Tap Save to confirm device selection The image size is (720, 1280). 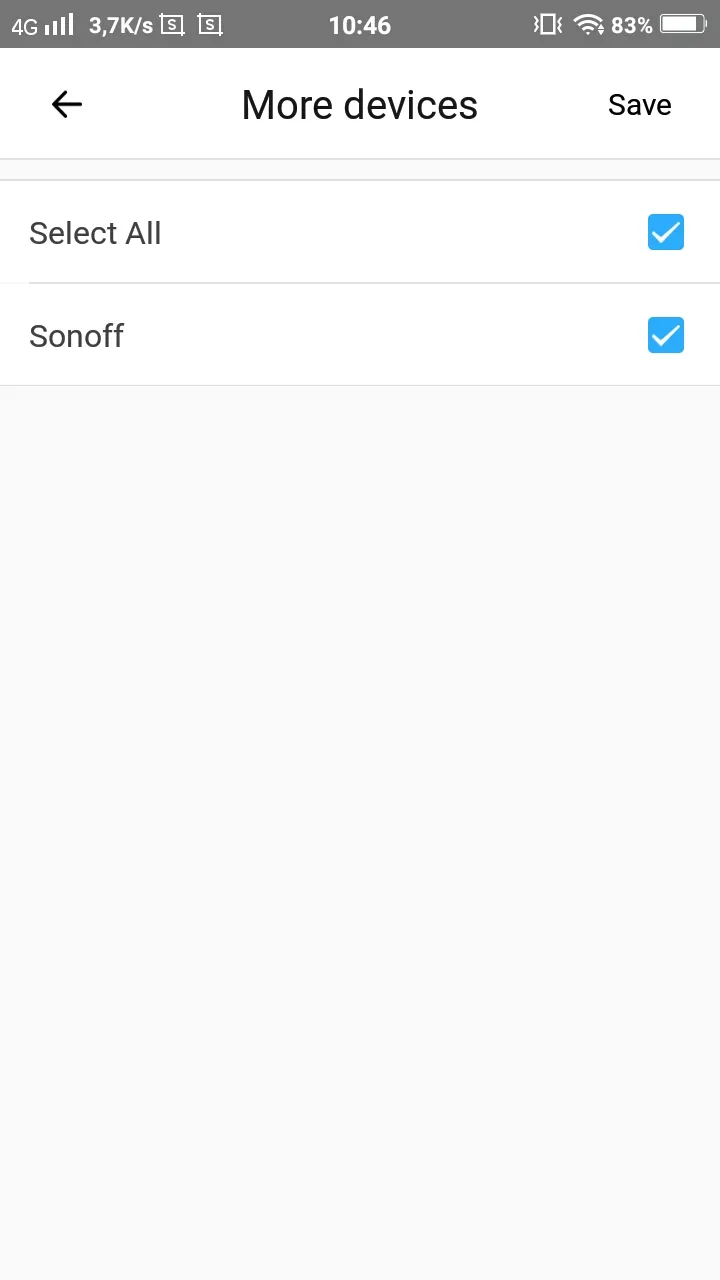point(639,104)
